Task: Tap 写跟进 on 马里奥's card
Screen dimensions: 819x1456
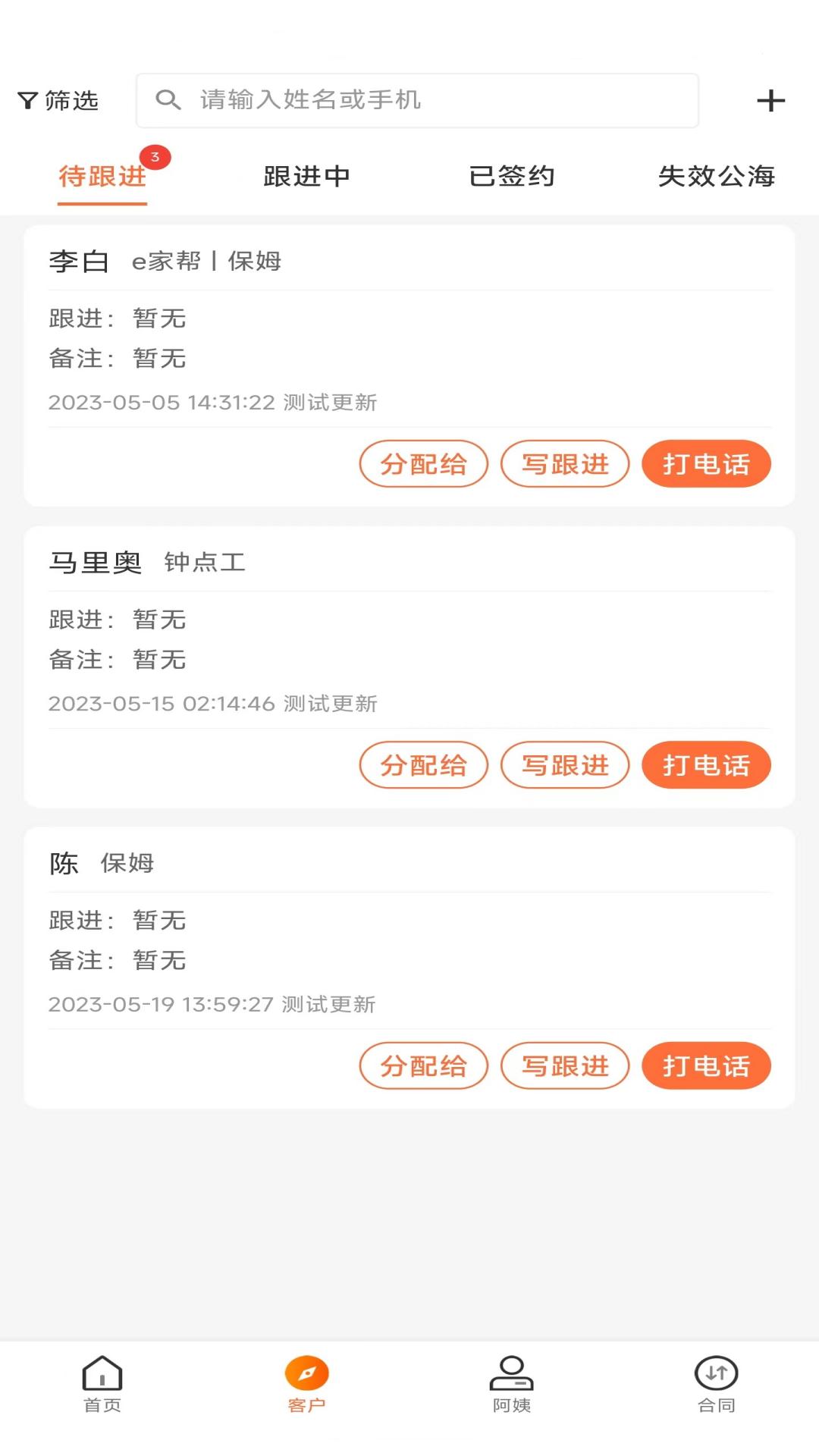Action: 565,764
